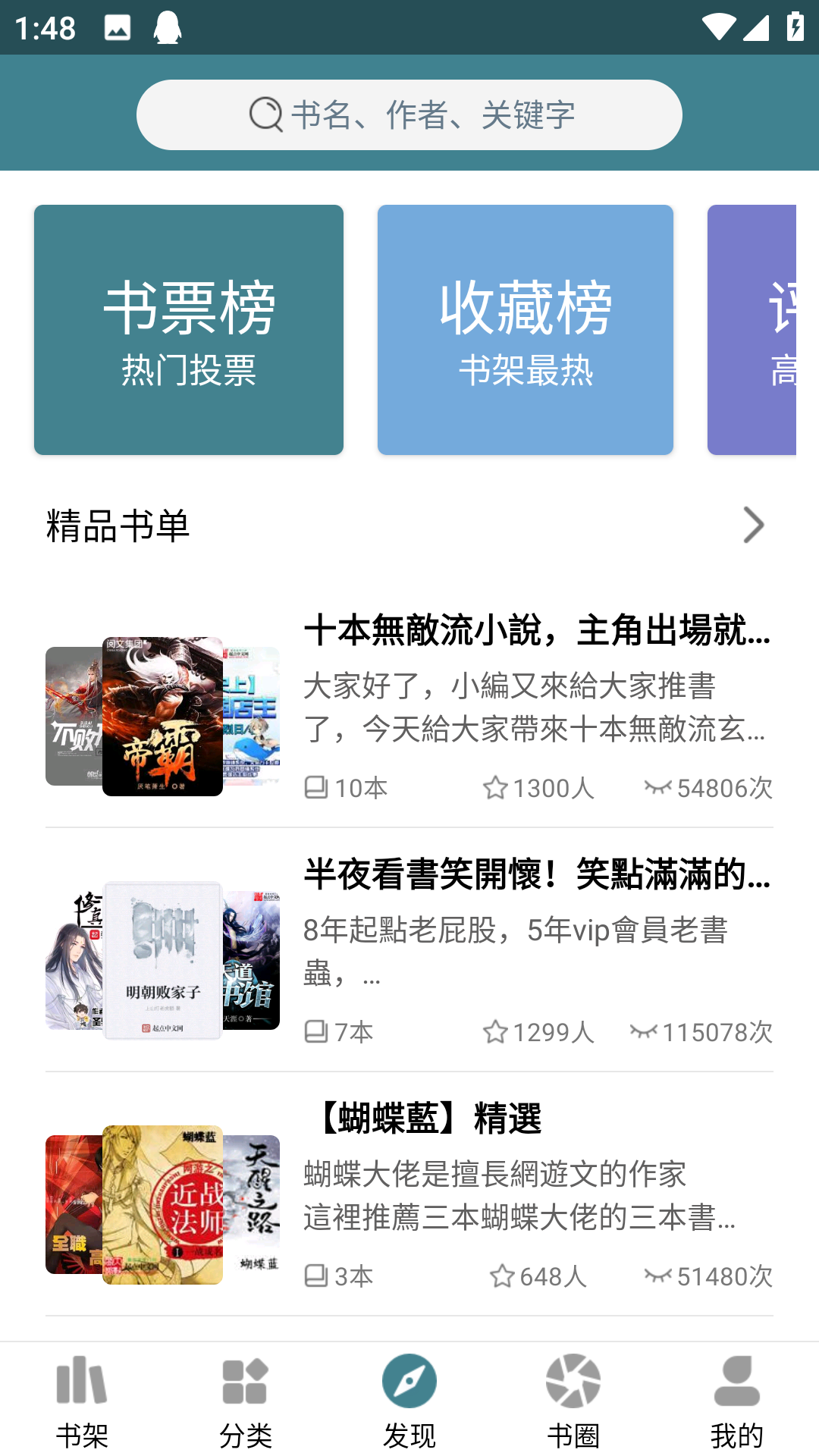The width and height of the screenshot is (819, 1456).
Task: Tap the book count icon showing 10本
Action: pos(316,789)
